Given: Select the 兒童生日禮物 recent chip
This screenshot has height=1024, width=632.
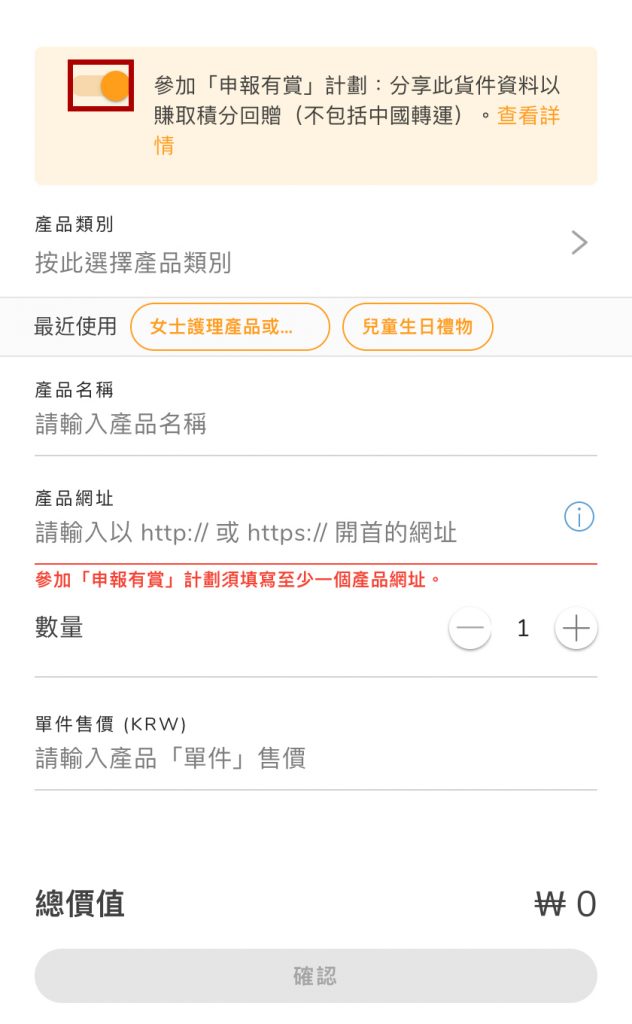Looking at the screenshot, I should point(417,327).
